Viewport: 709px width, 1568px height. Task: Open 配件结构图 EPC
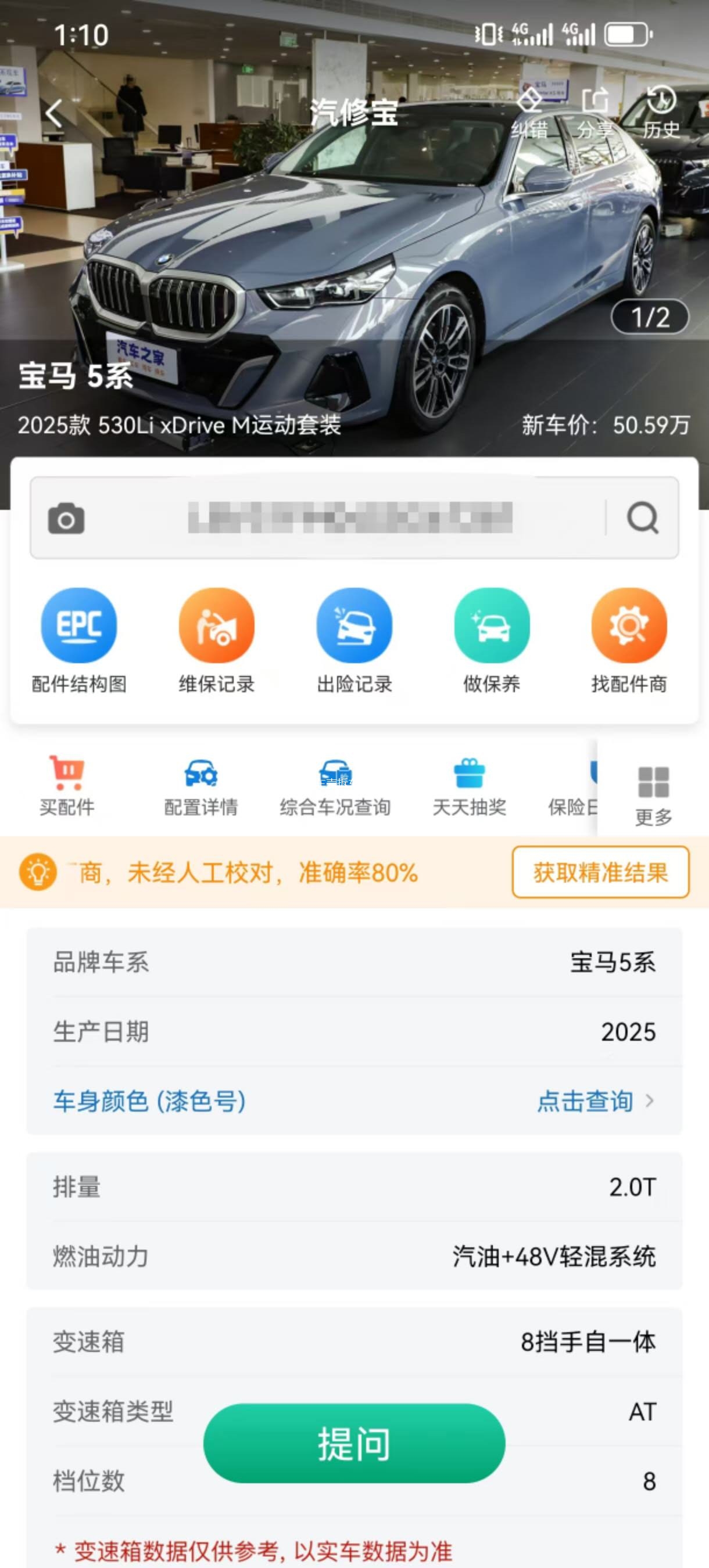tap(79, 641)
